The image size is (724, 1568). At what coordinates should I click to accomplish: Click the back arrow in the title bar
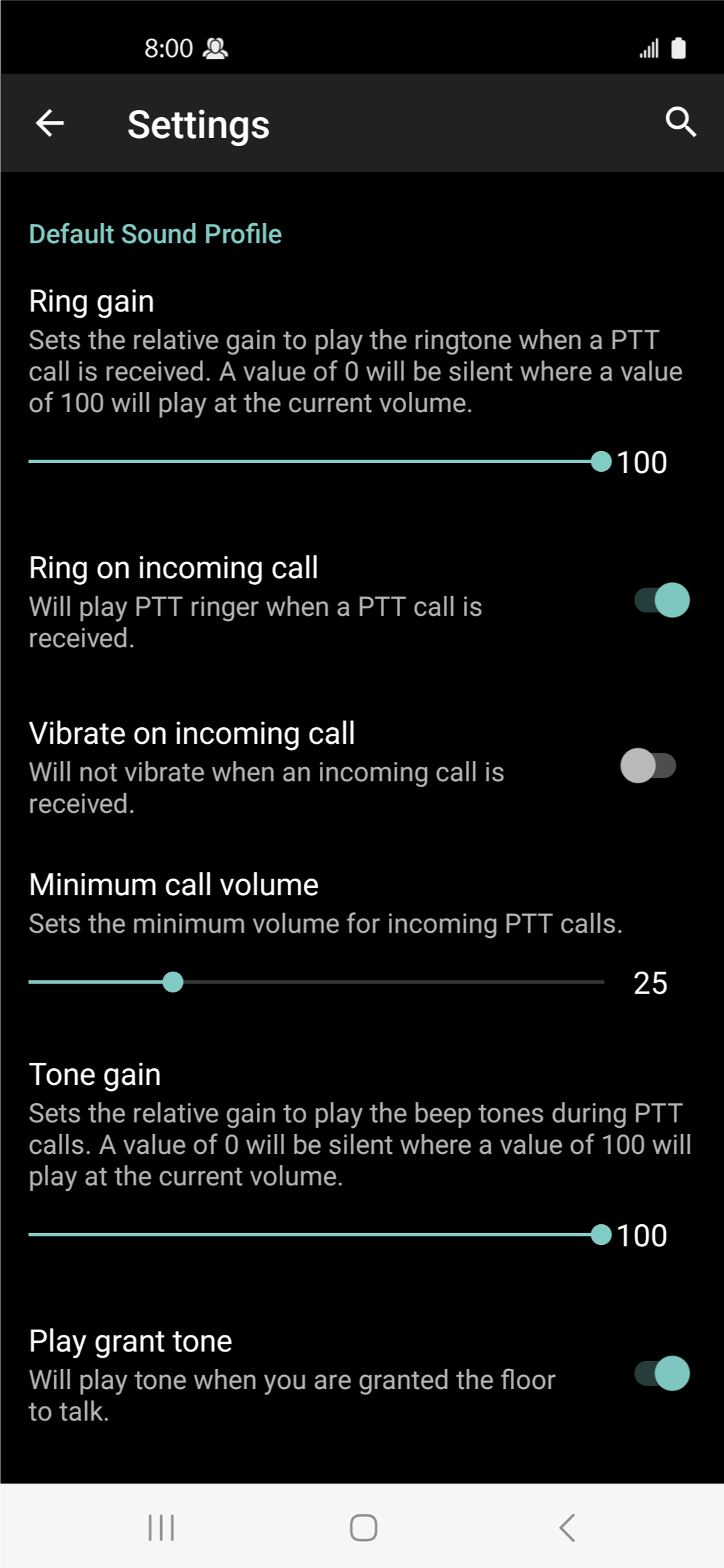pos(49,123)
